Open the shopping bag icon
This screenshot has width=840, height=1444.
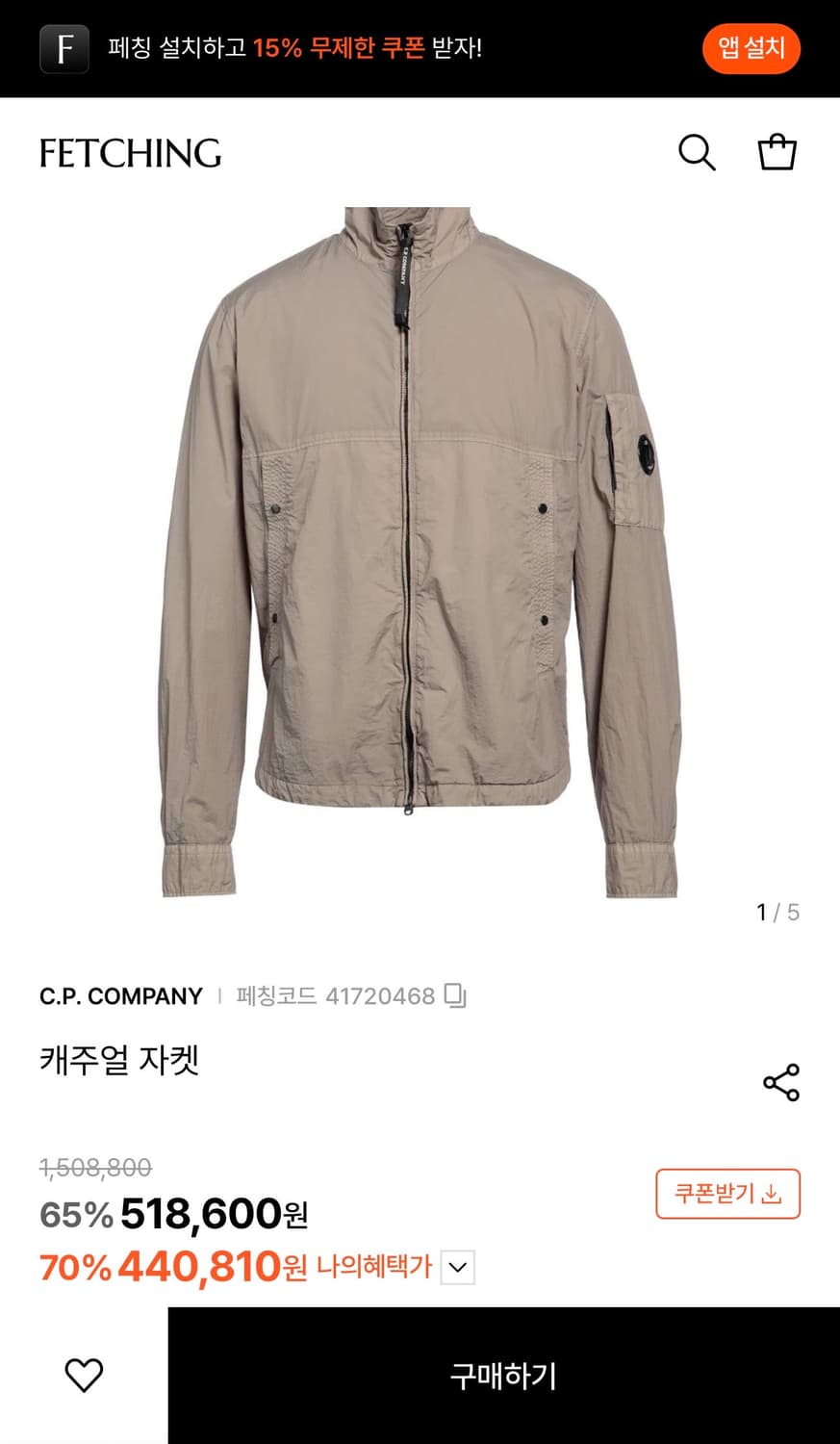(776, 152)
